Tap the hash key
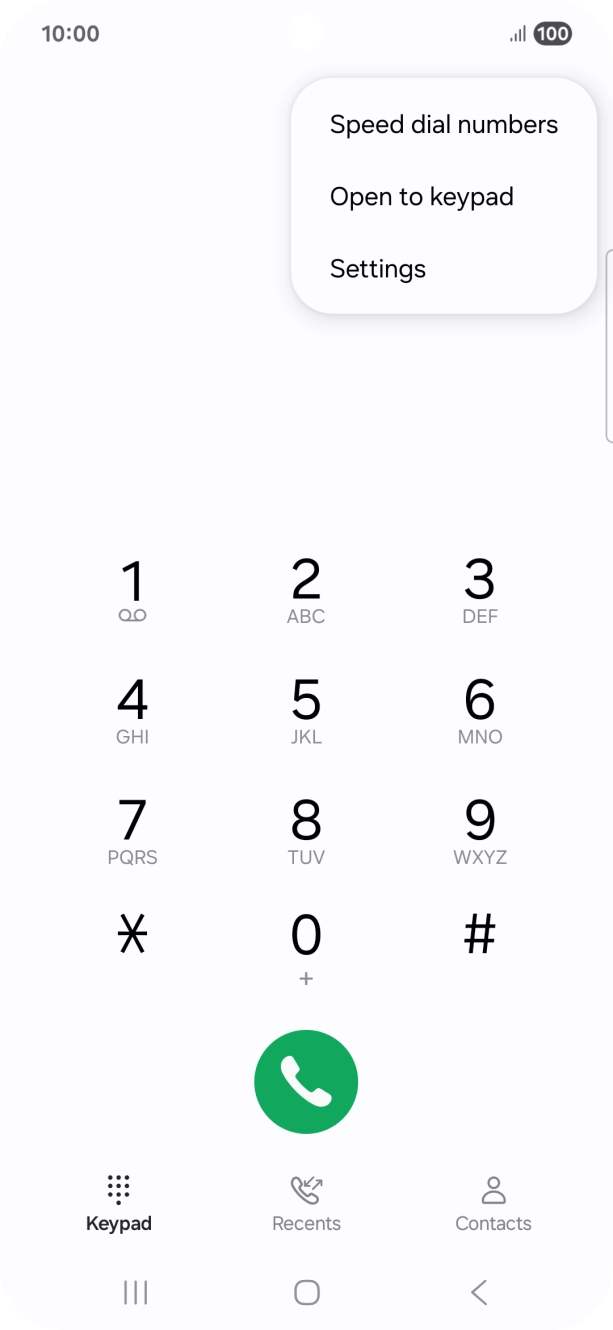Screen dimensions: 613x1330 point(480,936)
